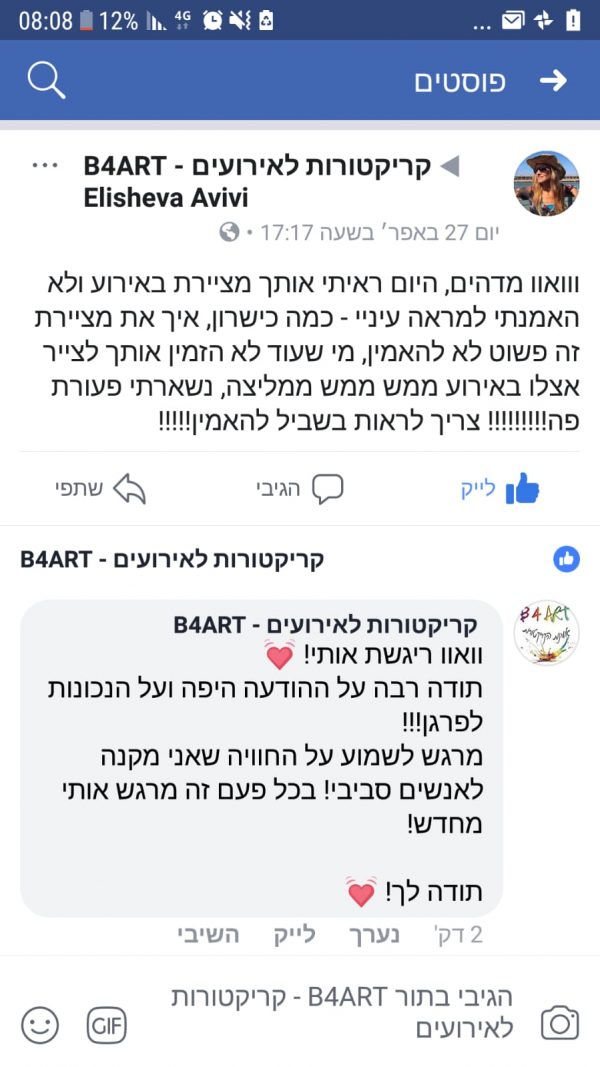Go back using the header arrow
600x1067 pixels.
click(x=553, y=81)
